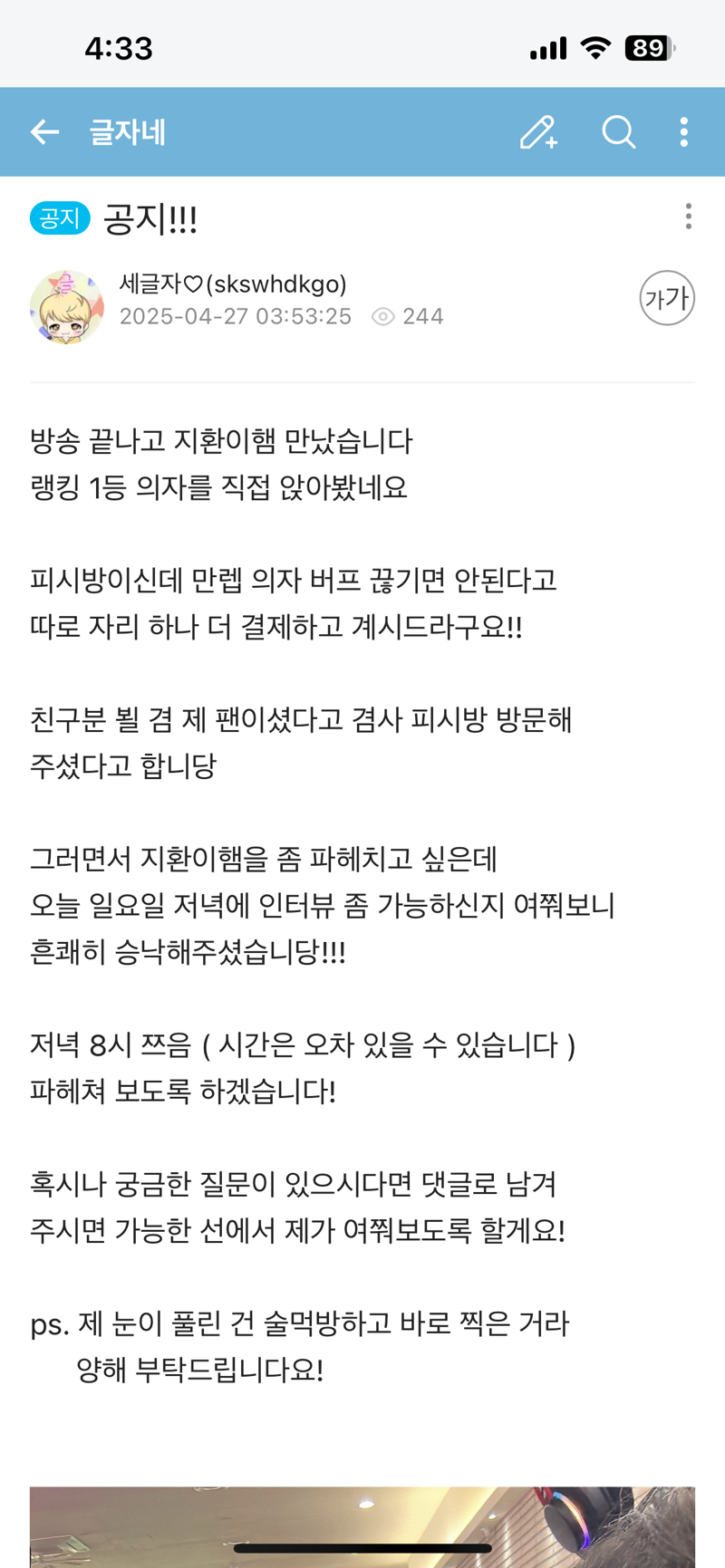Screen dimensions: 725x1568
Task: Tap the author name 세글자♡(skswhdkgo)
Action: tap(233, 284)
